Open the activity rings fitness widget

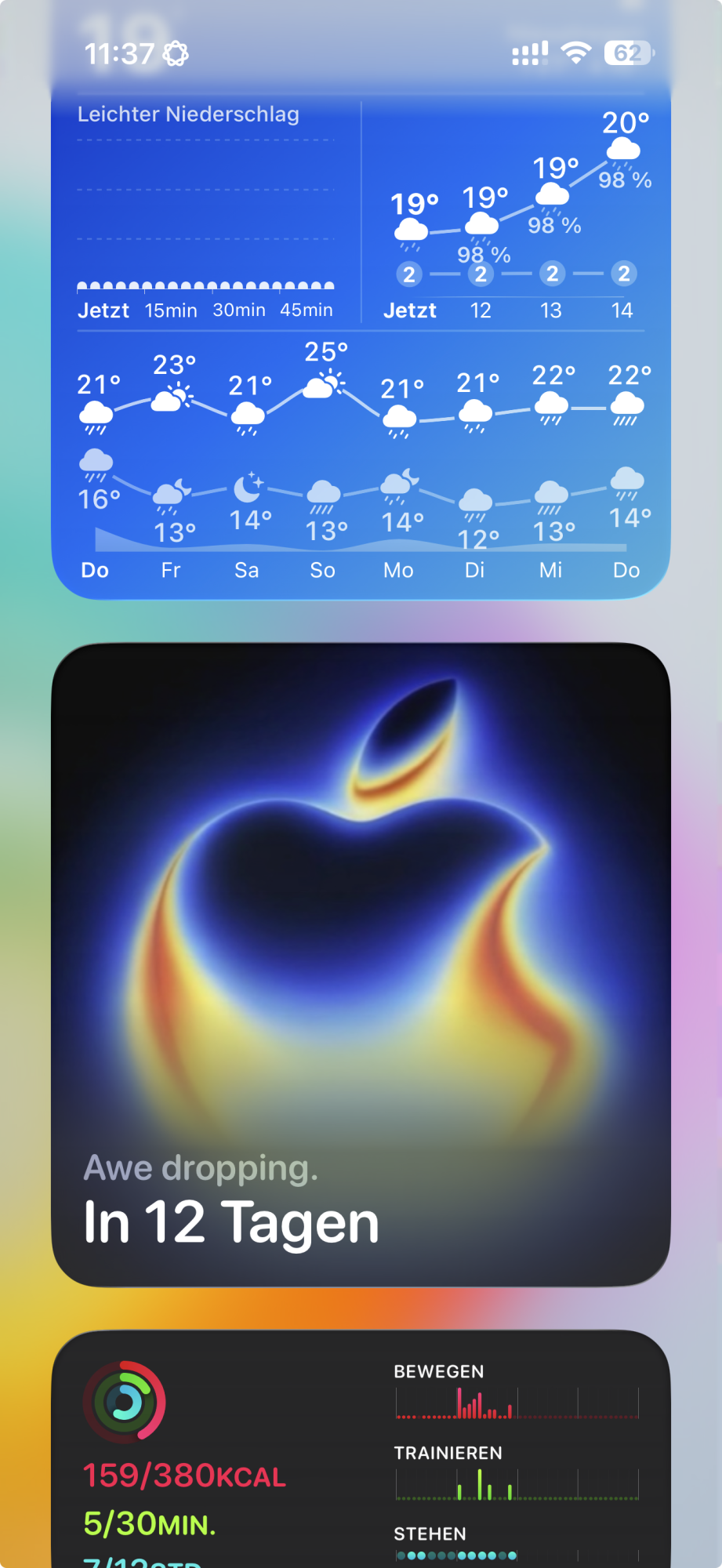(361, 1450)
